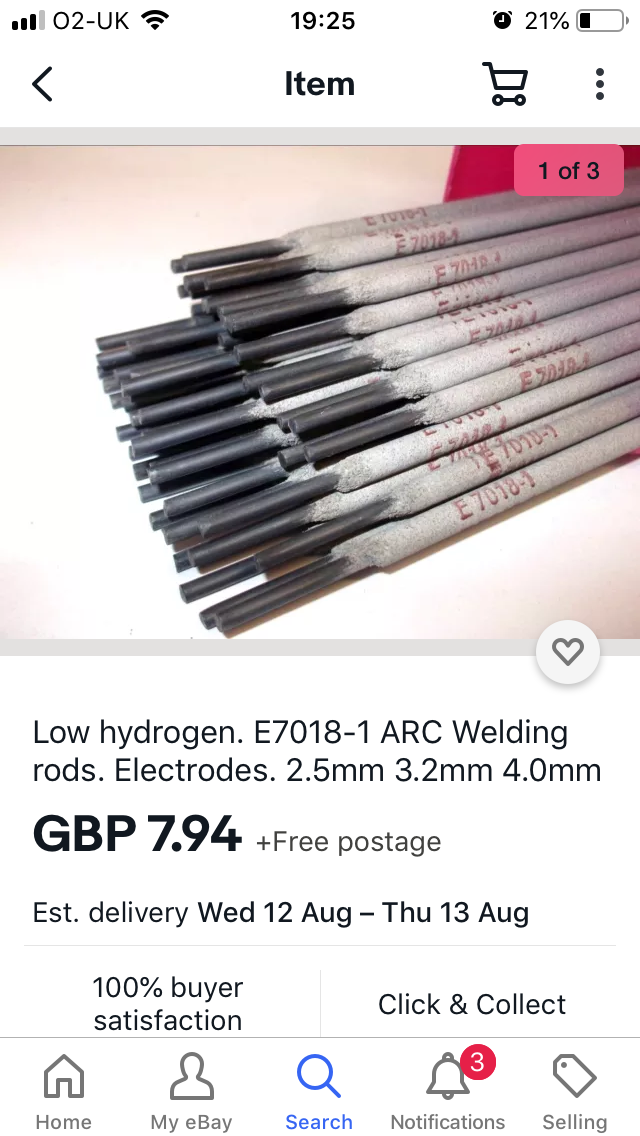Image resolution: width=640 pixels, height=1136 pixels.
Task: Open the welding rods product photo
Action: (320, 392)
